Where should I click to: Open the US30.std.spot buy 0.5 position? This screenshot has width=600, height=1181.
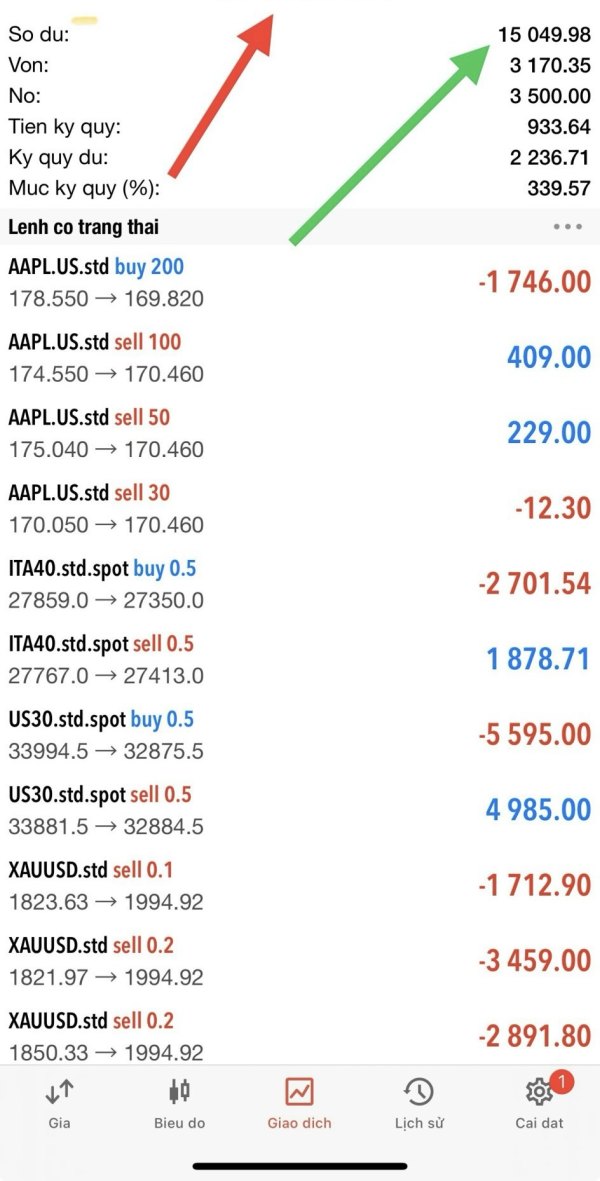[300, 735]
